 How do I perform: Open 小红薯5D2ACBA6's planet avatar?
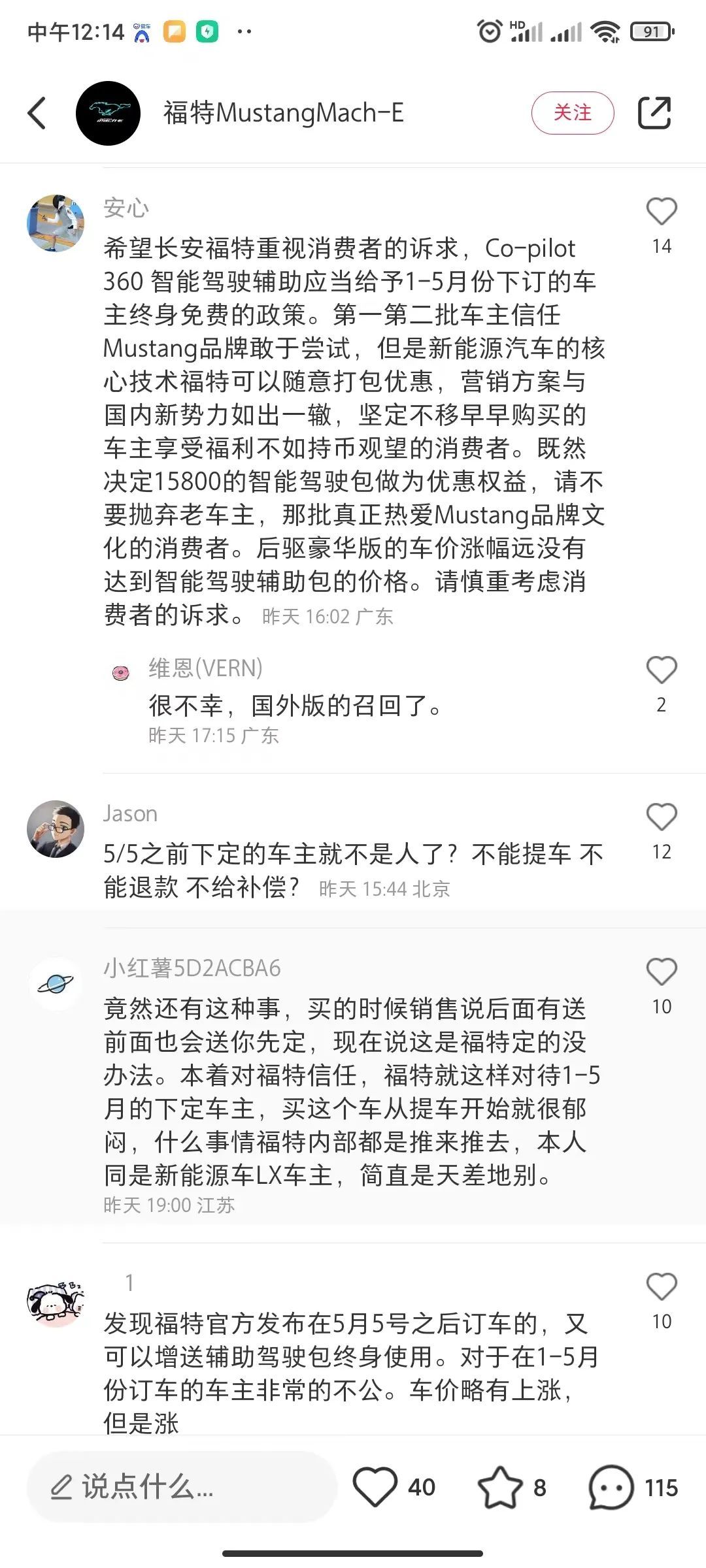pos(56,984)
